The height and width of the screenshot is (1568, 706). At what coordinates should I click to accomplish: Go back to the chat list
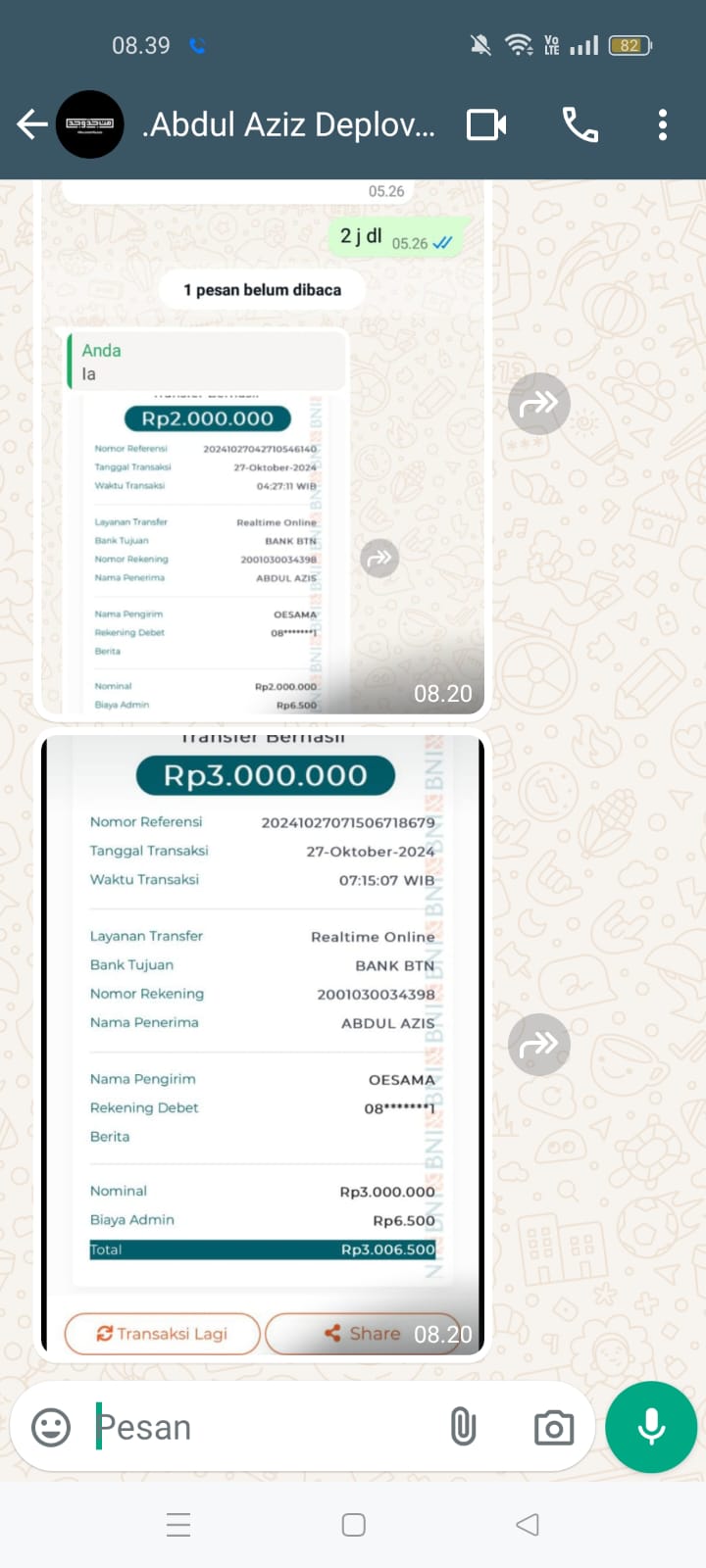click(x=32, y=124)
